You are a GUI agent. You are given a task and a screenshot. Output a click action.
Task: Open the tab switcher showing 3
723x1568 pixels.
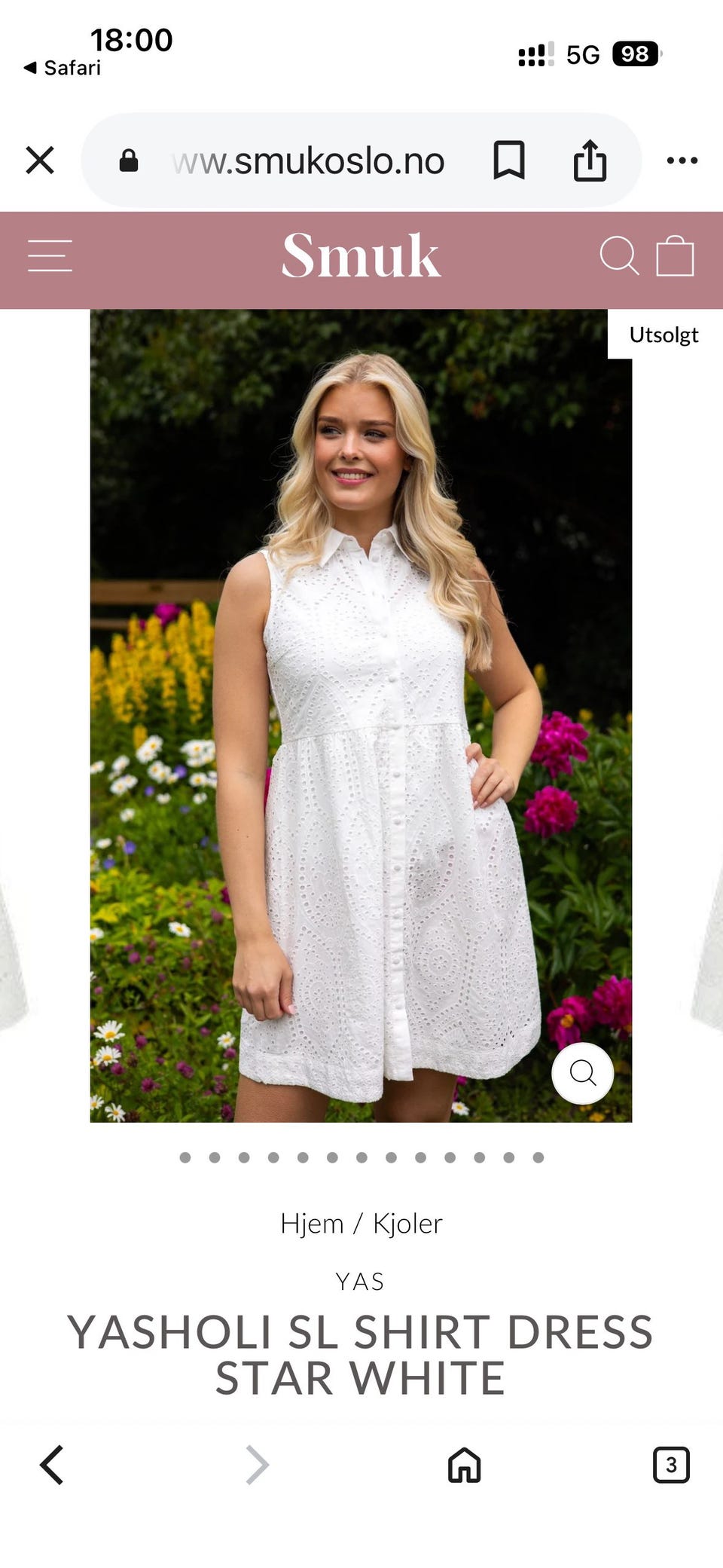671,1465
